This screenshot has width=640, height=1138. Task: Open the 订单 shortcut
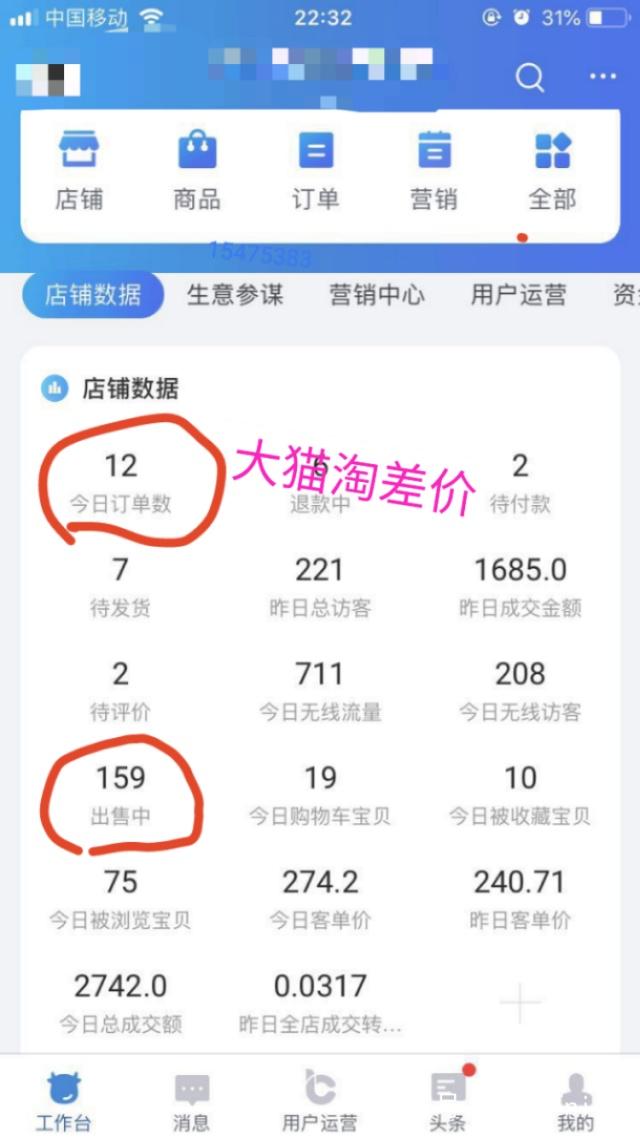click(x=316, y=170)
